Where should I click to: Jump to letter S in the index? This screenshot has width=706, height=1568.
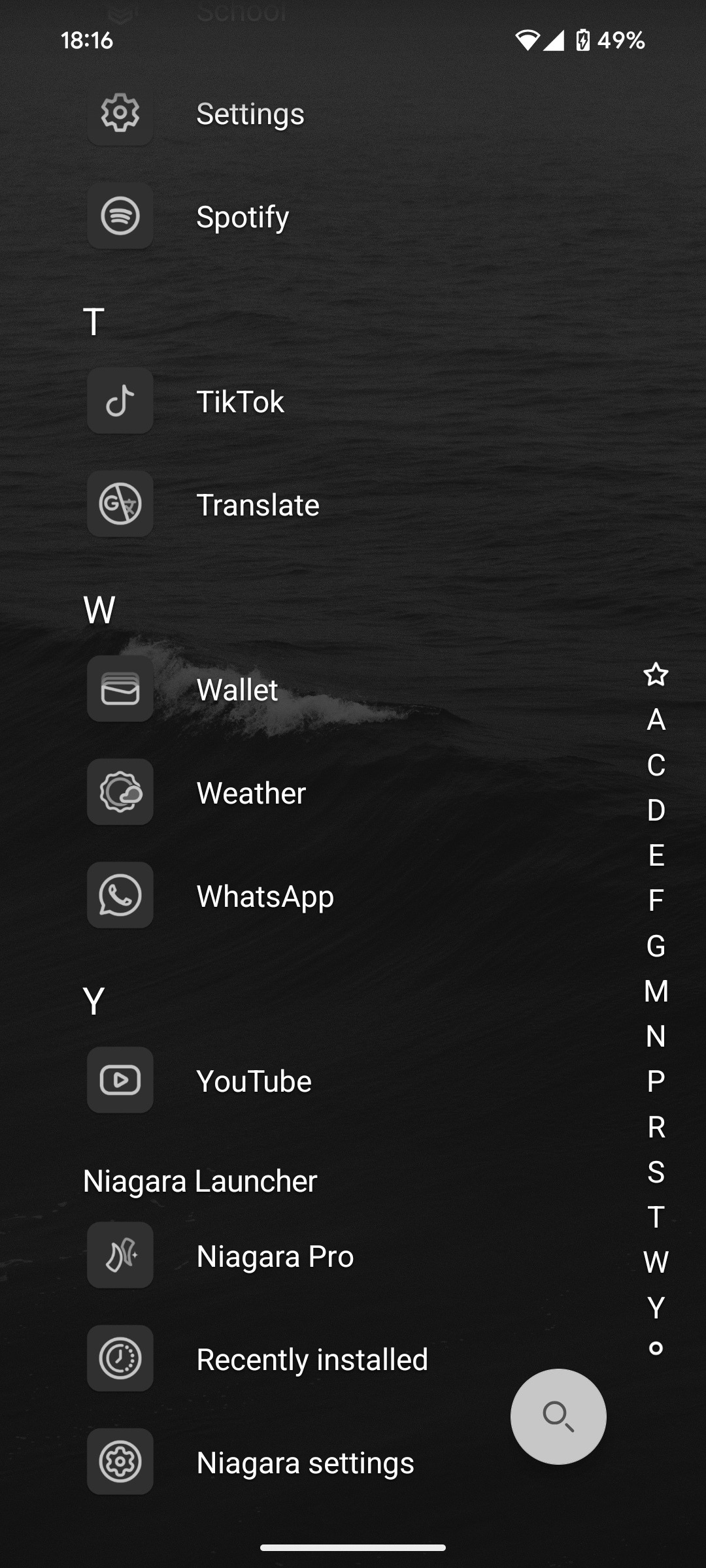[x=656, y=1172]
